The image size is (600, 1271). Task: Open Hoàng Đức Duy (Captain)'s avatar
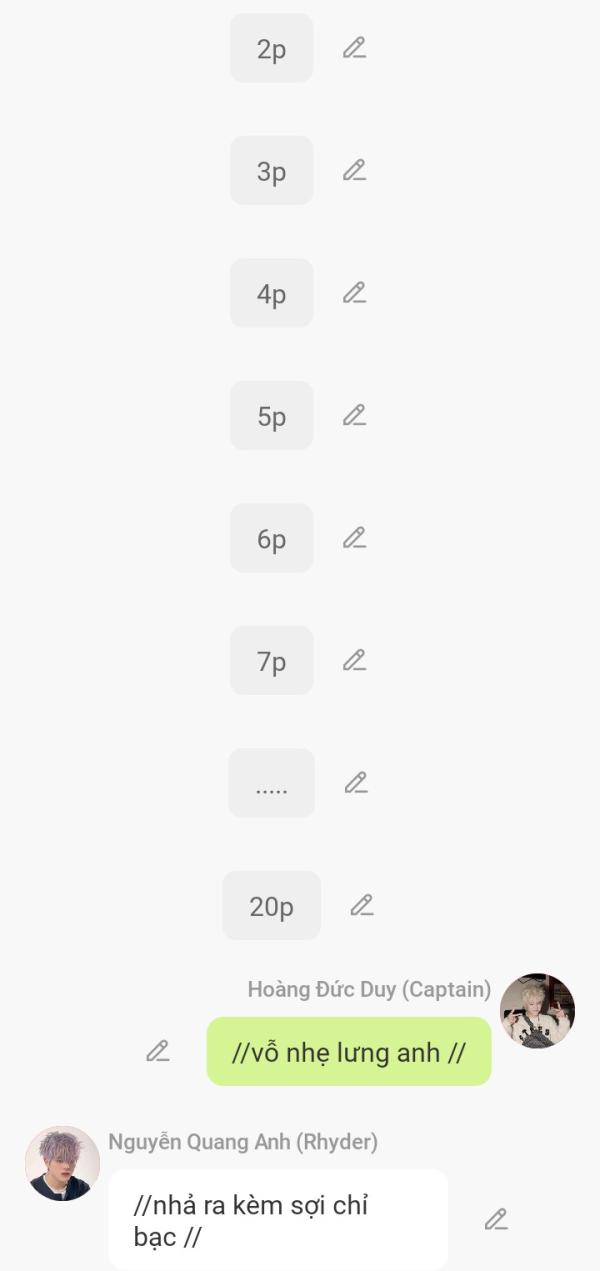click(537, 1011)
